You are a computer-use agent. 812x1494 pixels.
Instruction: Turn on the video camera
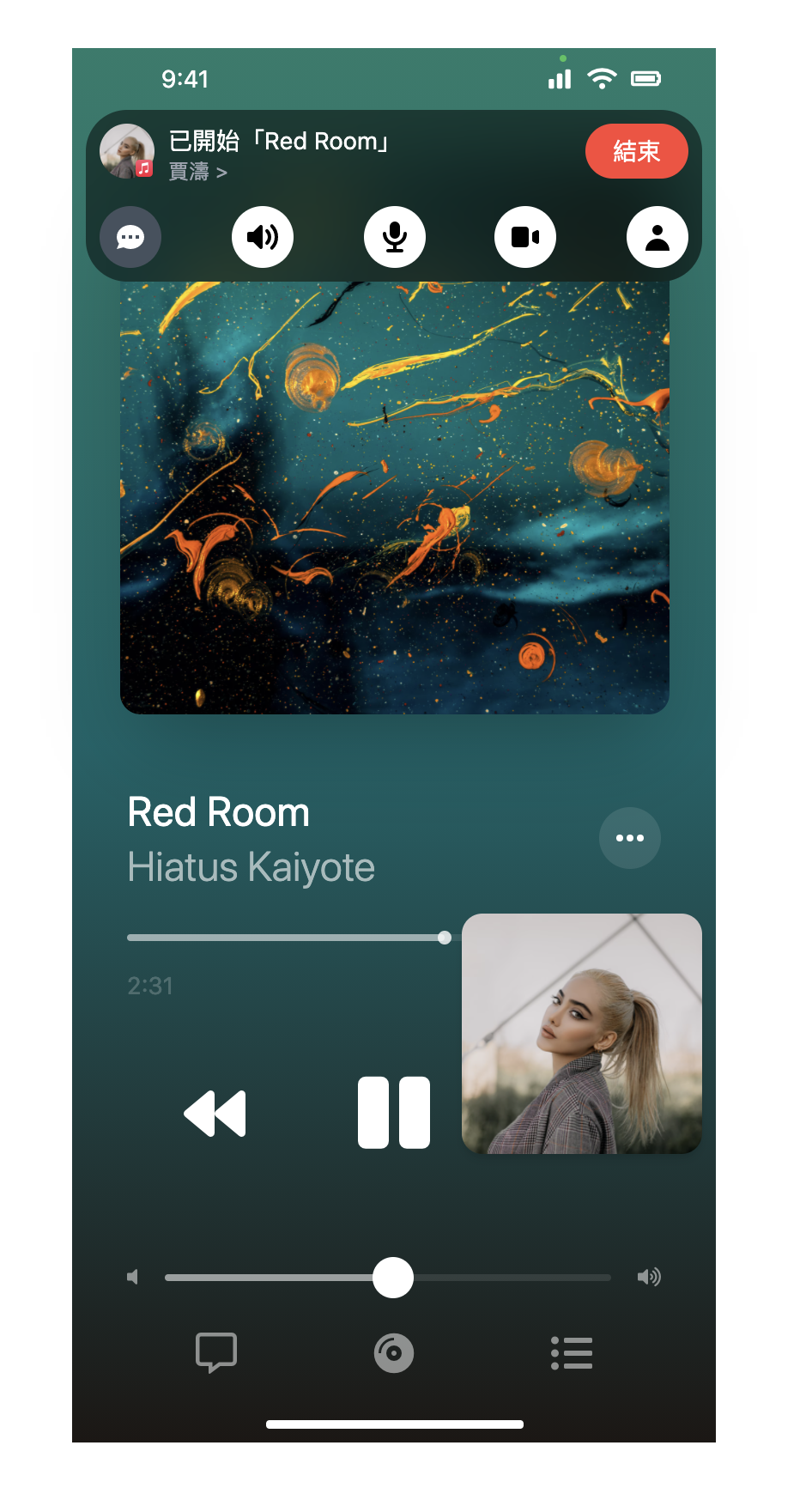tap(525, 237)
